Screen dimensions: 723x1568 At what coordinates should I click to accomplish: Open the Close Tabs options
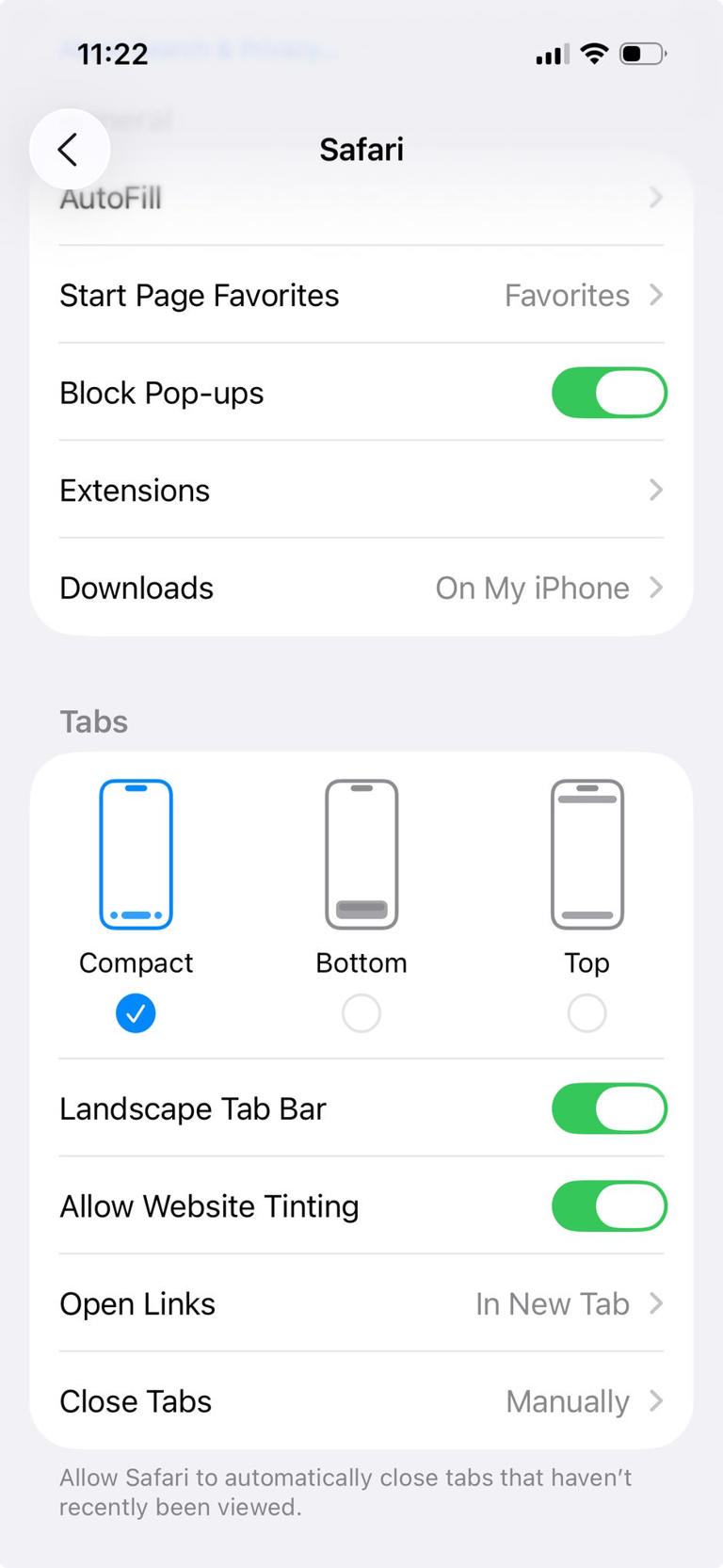click(x=361, y=1401)
